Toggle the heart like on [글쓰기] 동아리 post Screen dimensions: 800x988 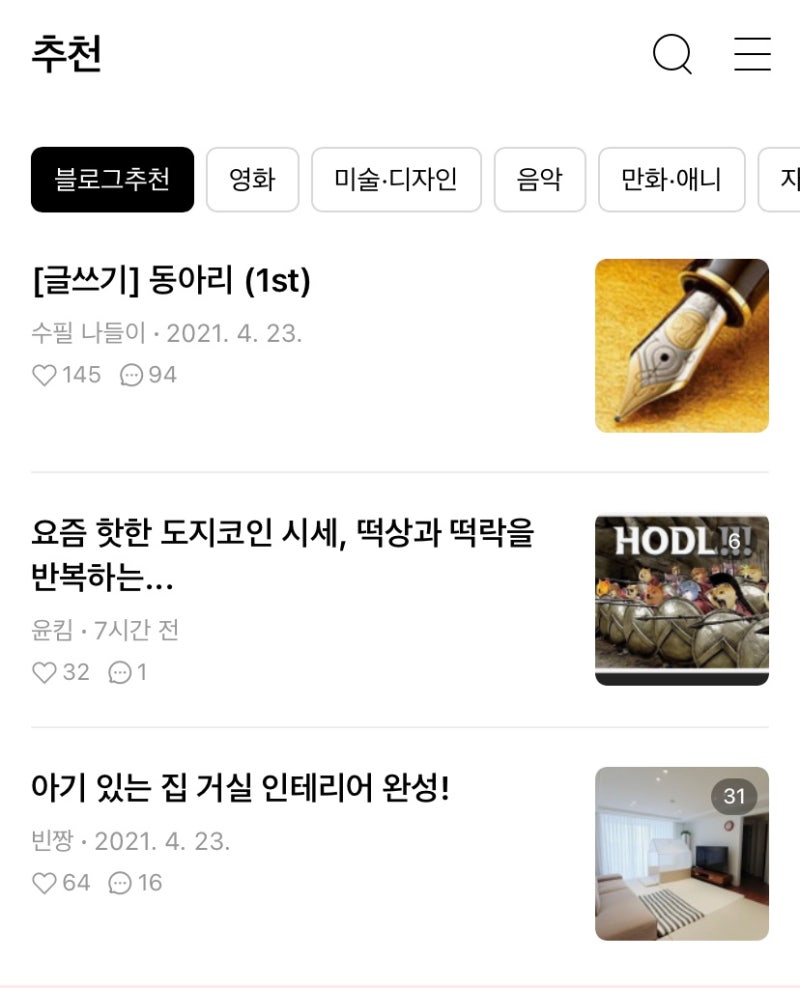point(47,374)
